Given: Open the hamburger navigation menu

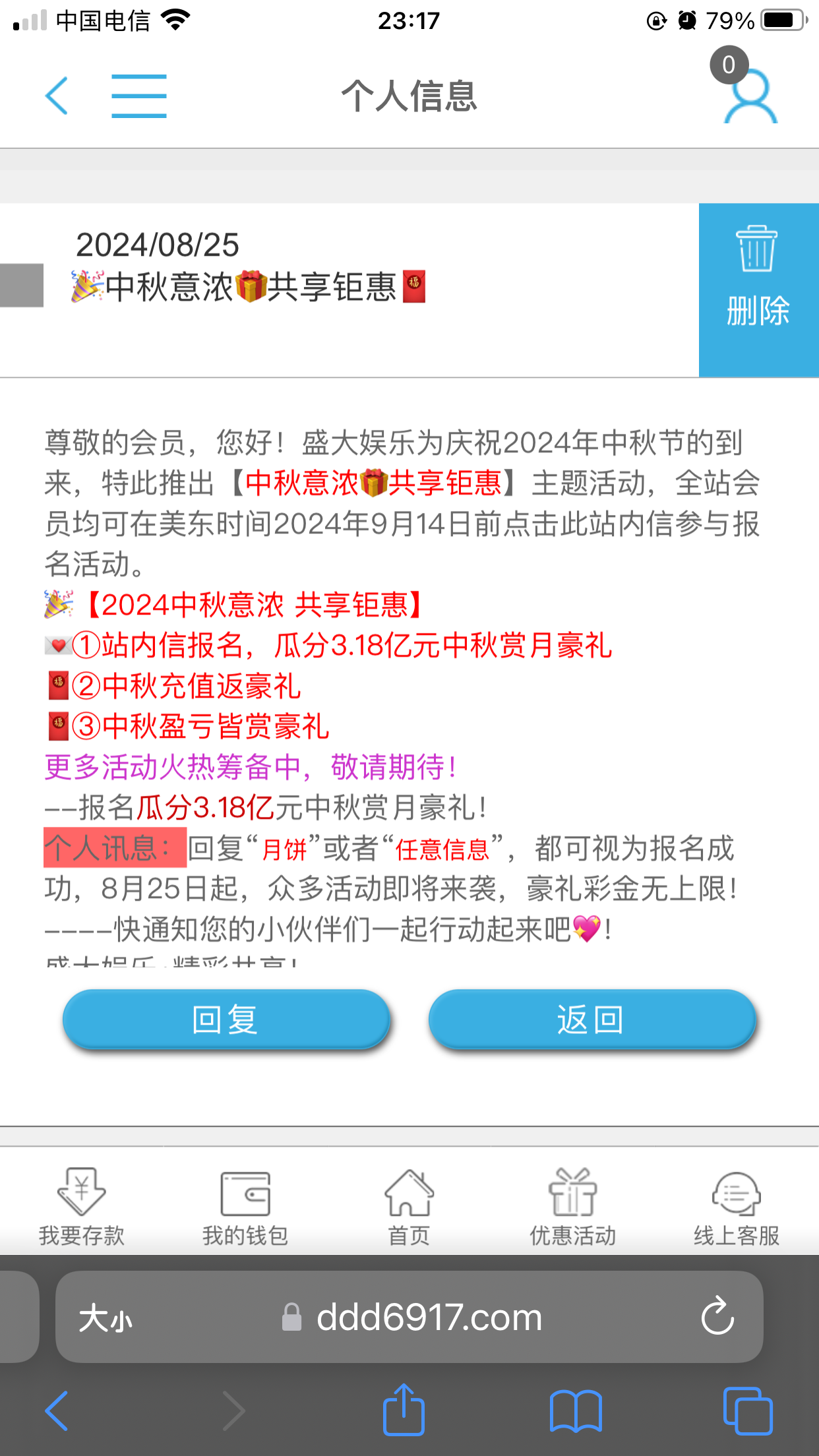Looking at the screenshot, I should [138, 94].
